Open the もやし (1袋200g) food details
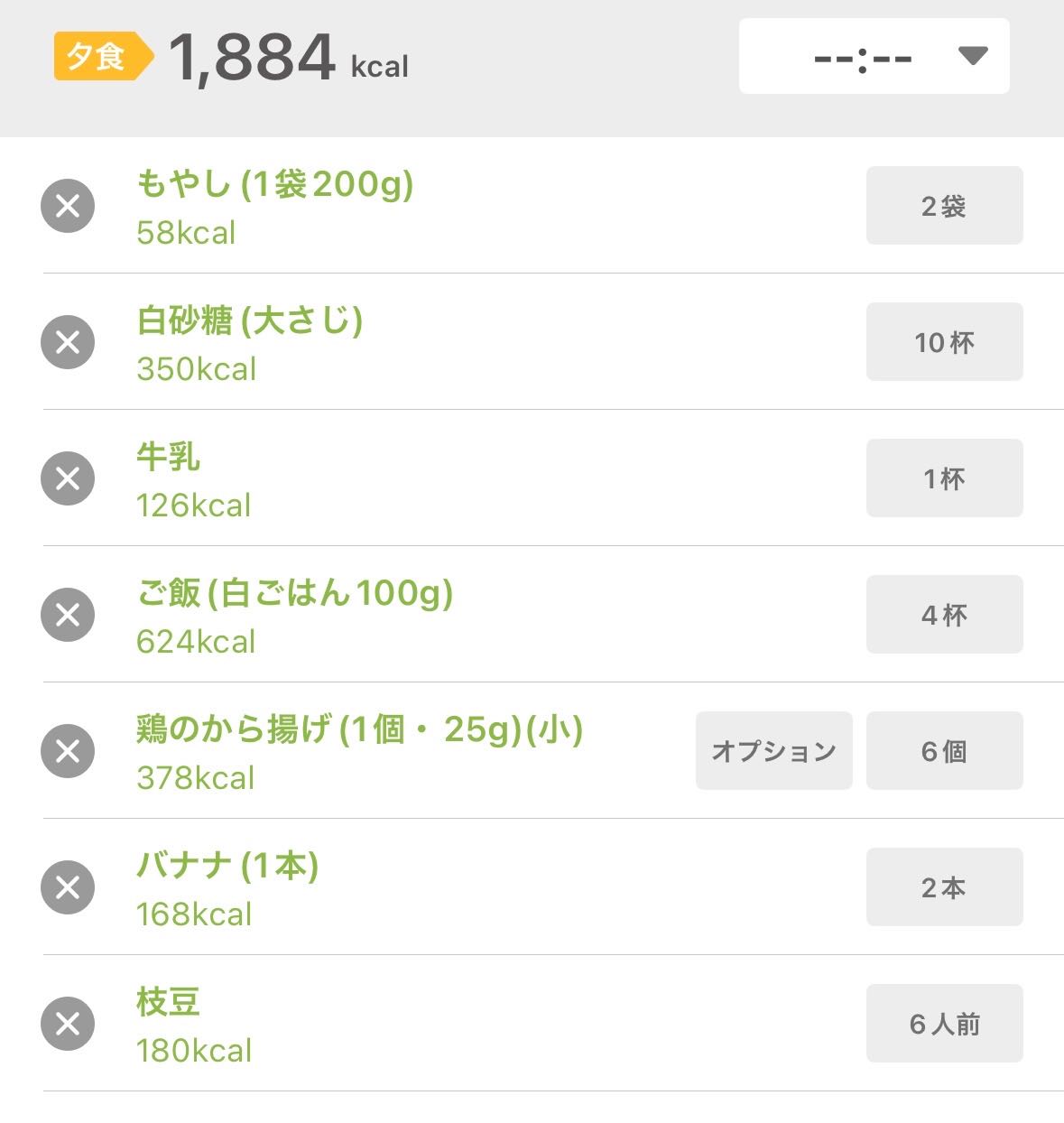Screen dimensions: 1064x1123 click(x=274, y=185)
